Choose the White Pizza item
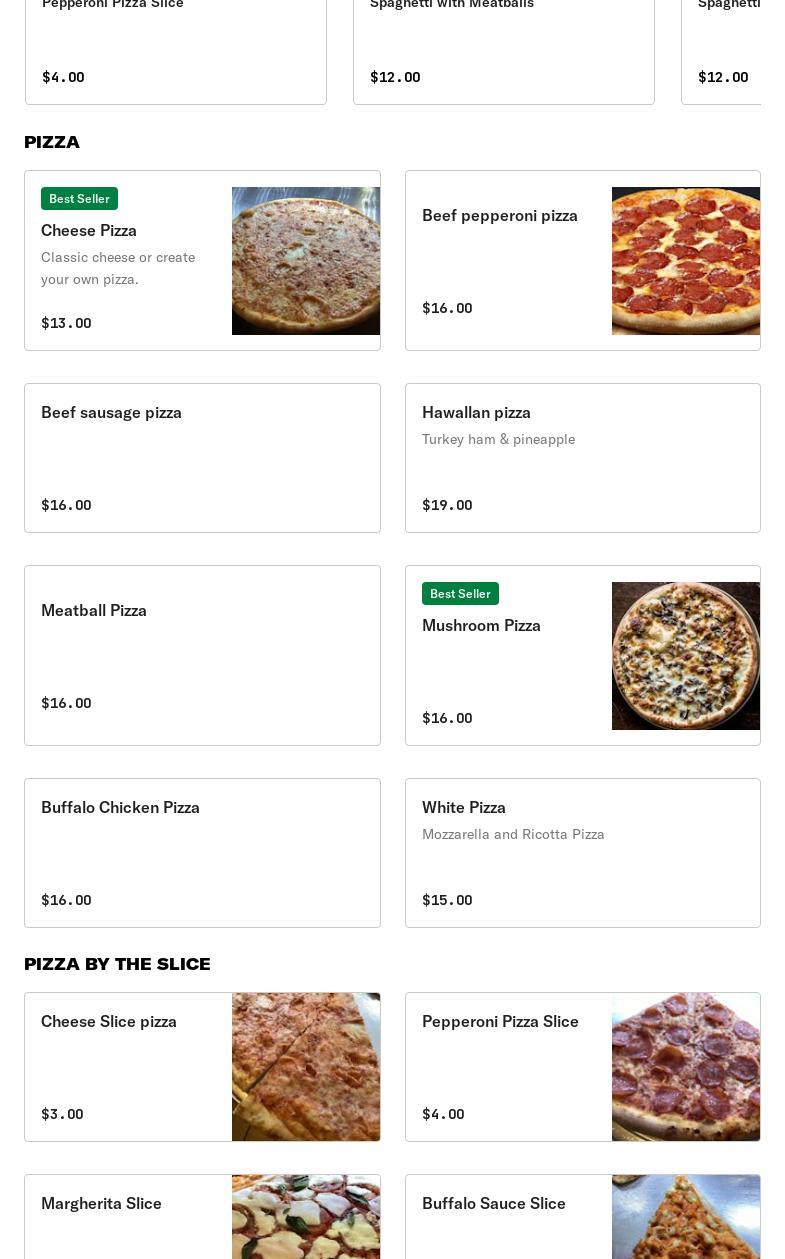Viewport: 785px width, 1259px height. pos(582,852)
